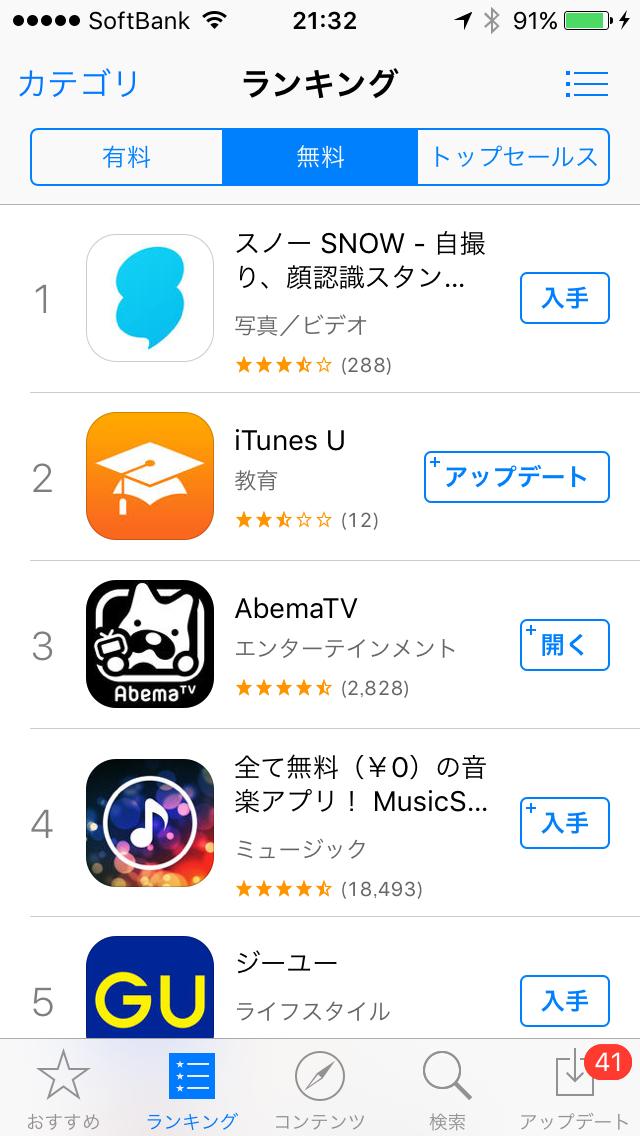Screen dimensions: 640x1136
Task: Update iTunes U with アップデート
Action: [516, 477]
